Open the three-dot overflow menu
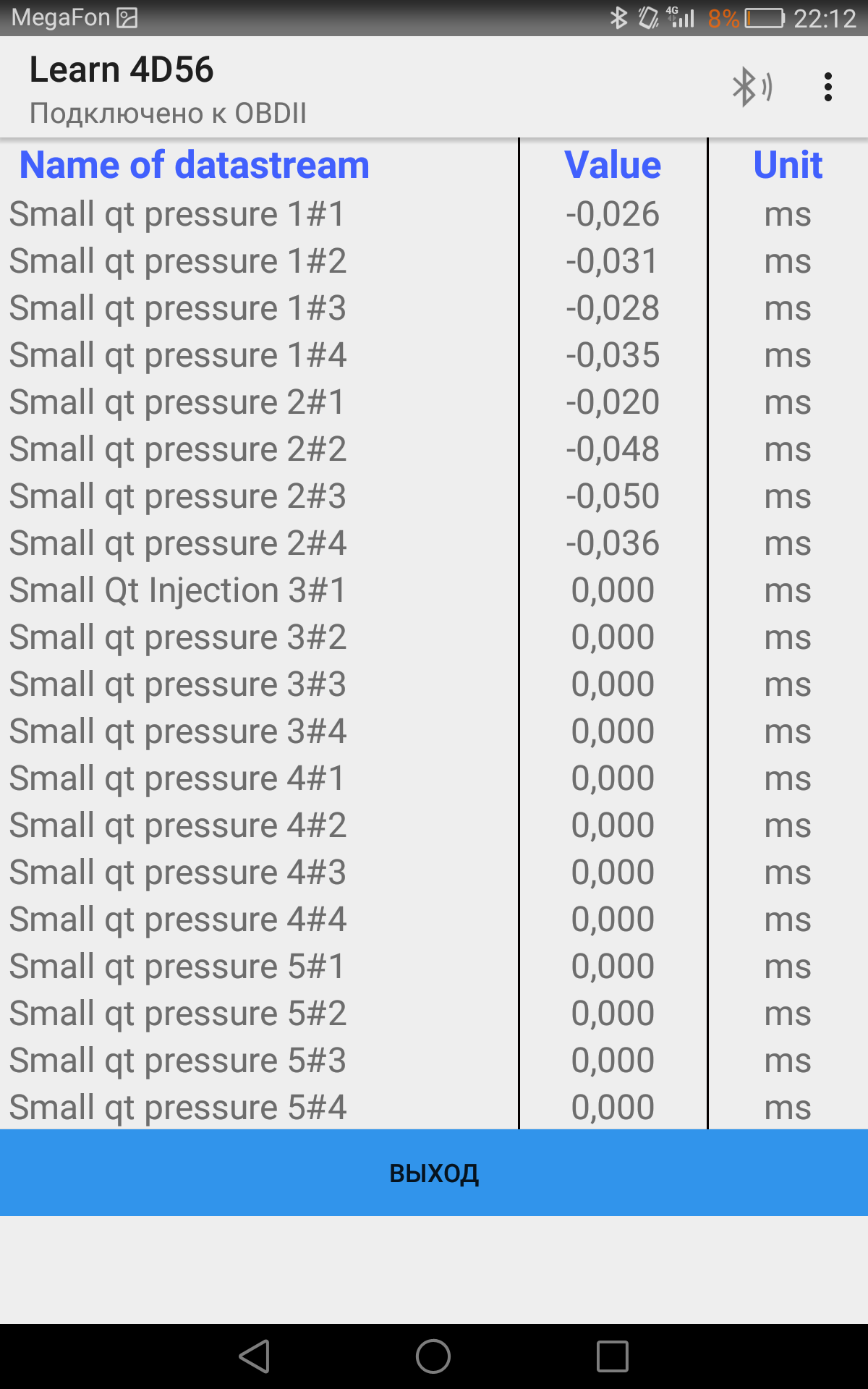The height and width of the screenshot is (1389, 868). pos(828,87)
